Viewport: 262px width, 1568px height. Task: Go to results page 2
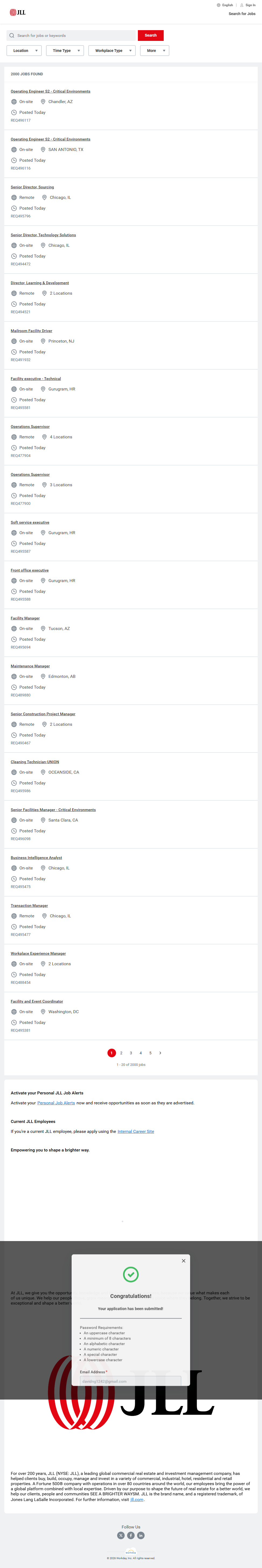(x=121, y=1053)
